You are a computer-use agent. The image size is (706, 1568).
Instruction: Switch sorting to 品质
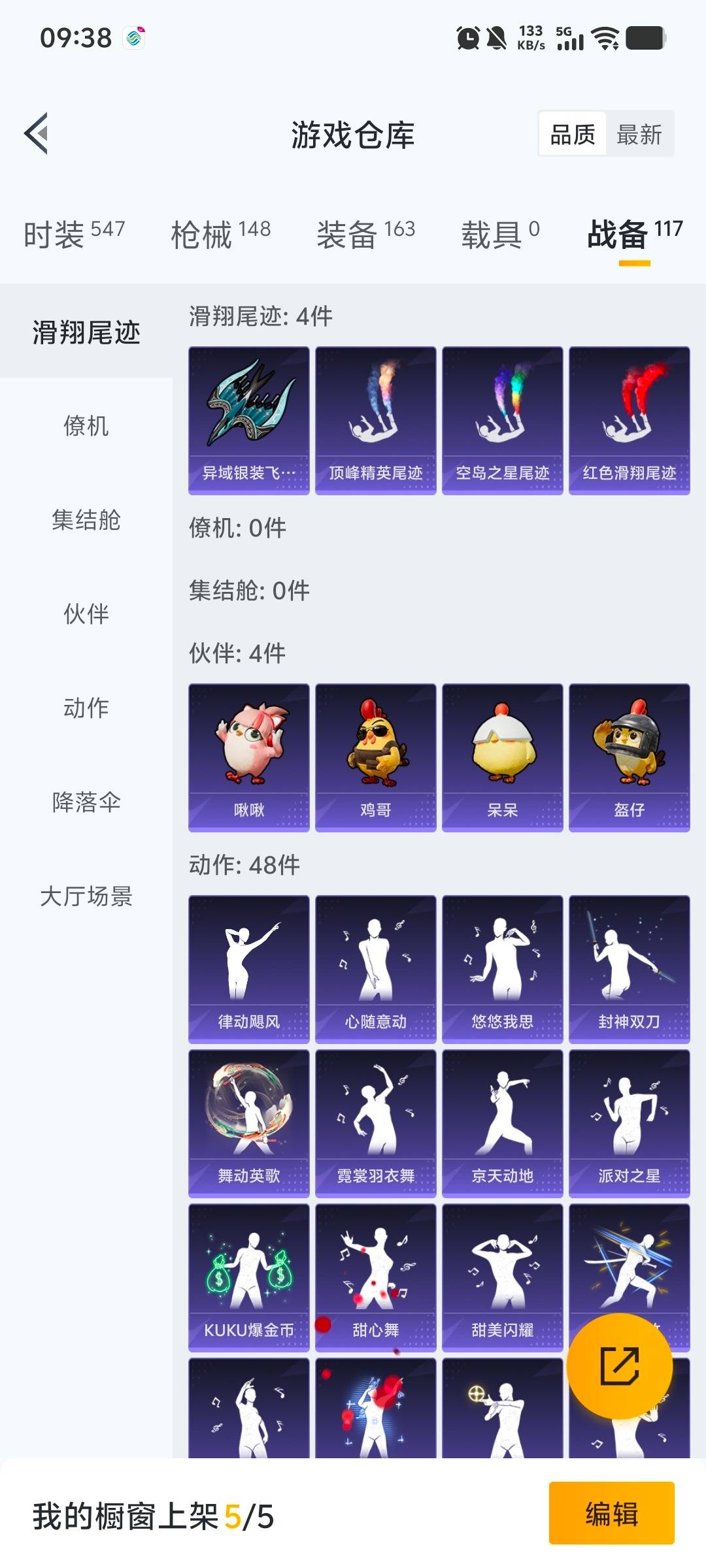pyautogui.click(x=571, y=135)
